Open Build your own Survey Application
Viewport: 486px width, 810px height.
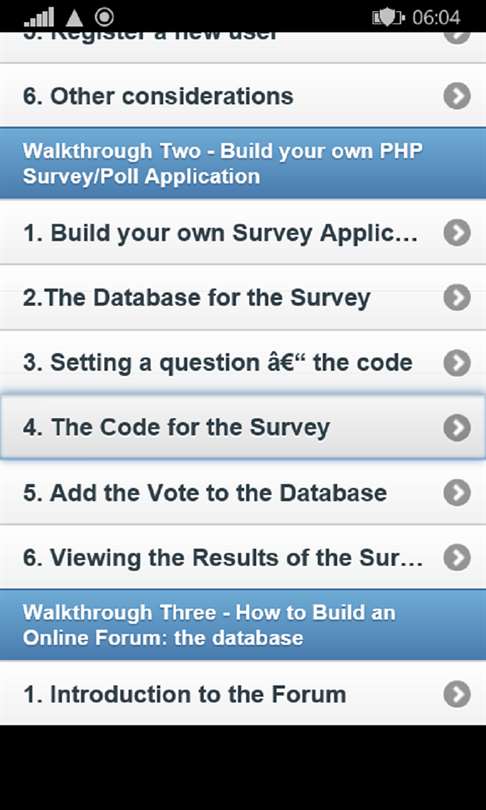(243, 232)
